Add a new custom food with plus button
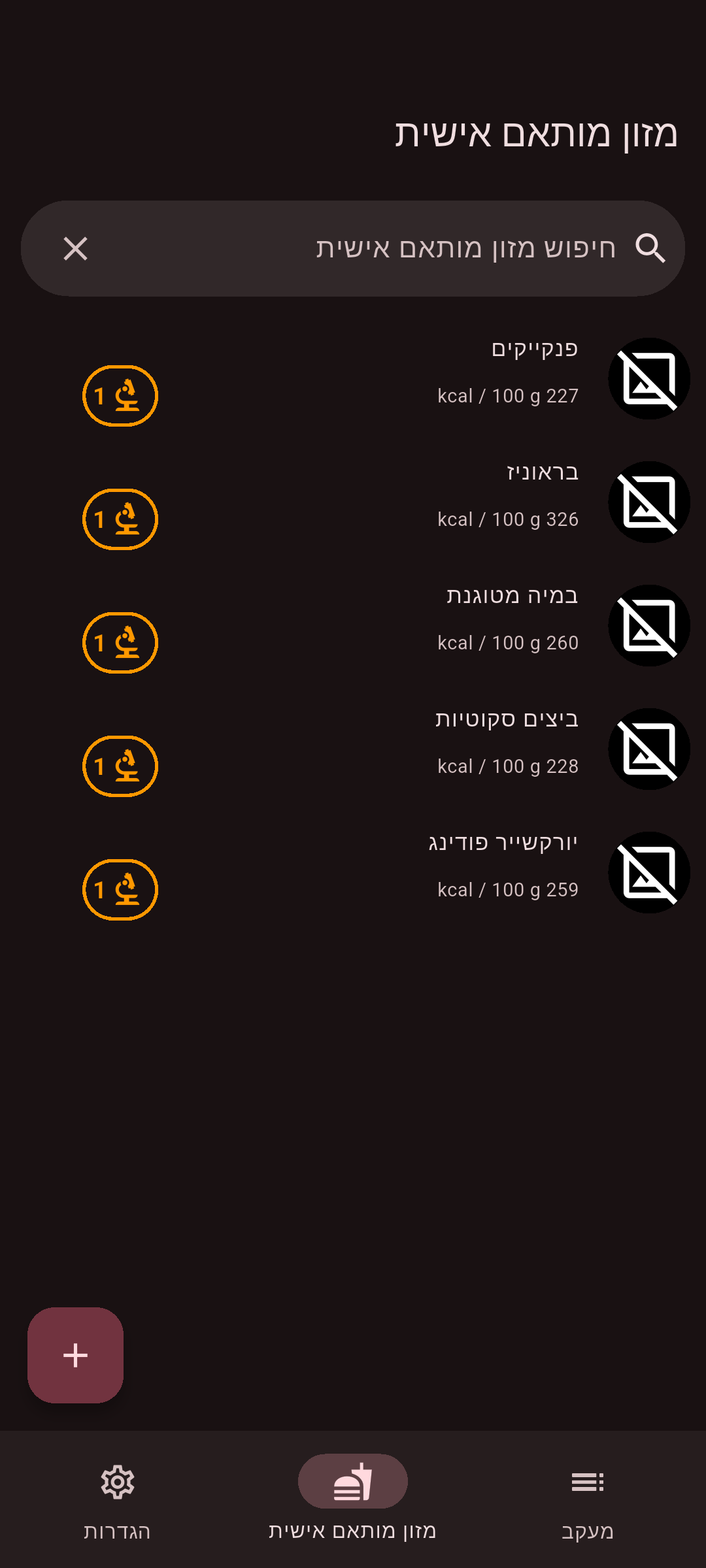The height and width of the screenshot is (1568, 706). [75, 1355]
